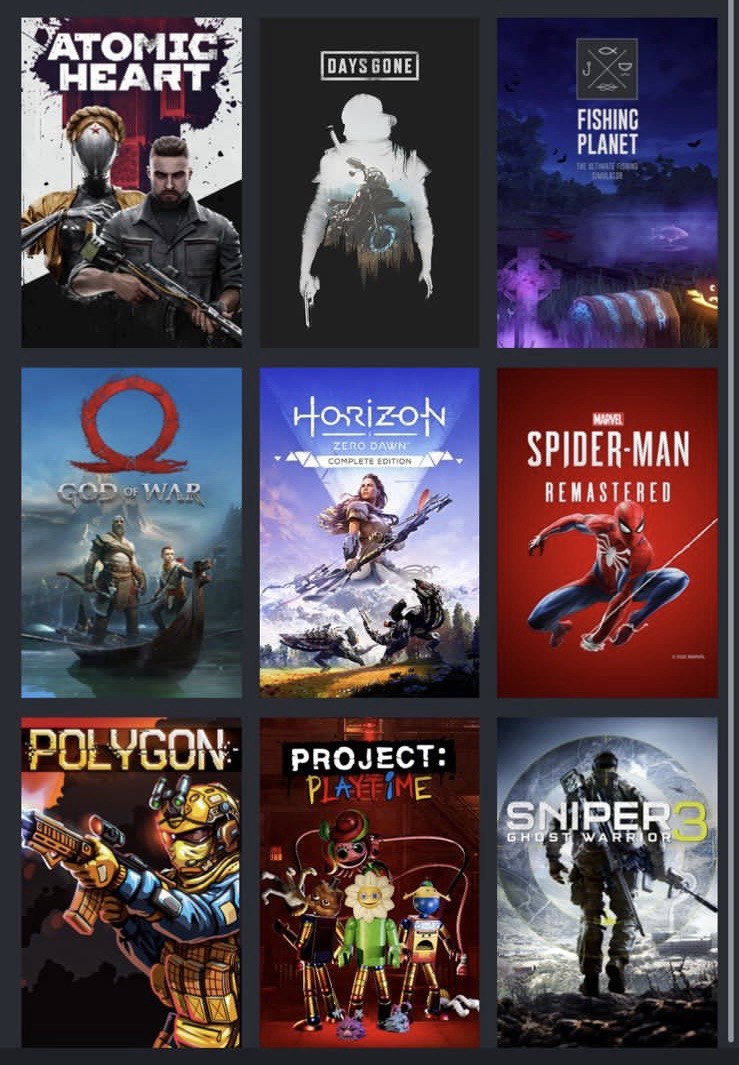
Task: Open the POLYGON game tile
Action: (131, 882)
